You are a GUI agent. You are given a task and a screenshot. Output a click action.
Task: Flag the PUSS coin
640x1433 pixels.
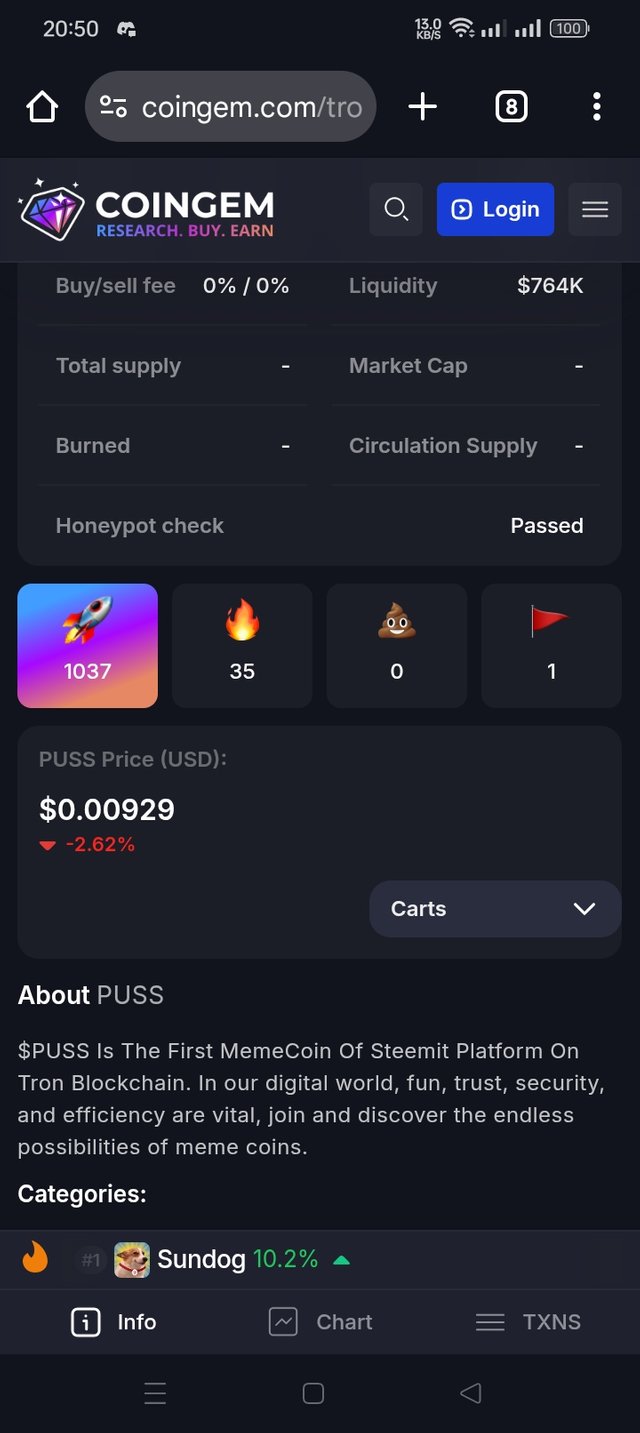pos(551,646)
